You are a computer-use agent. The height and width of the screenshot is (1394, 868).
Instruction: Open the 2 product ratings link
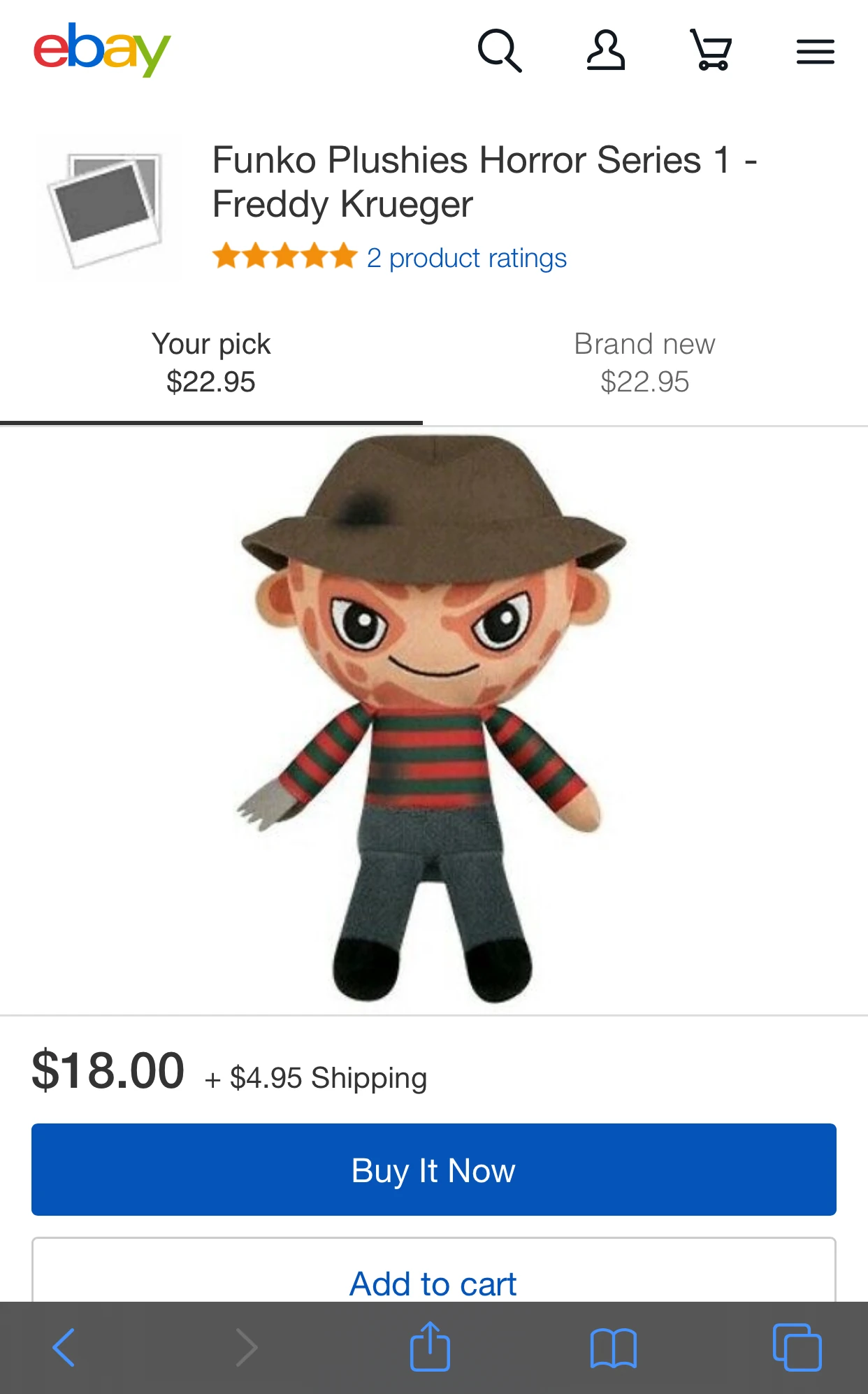point(466,258)
